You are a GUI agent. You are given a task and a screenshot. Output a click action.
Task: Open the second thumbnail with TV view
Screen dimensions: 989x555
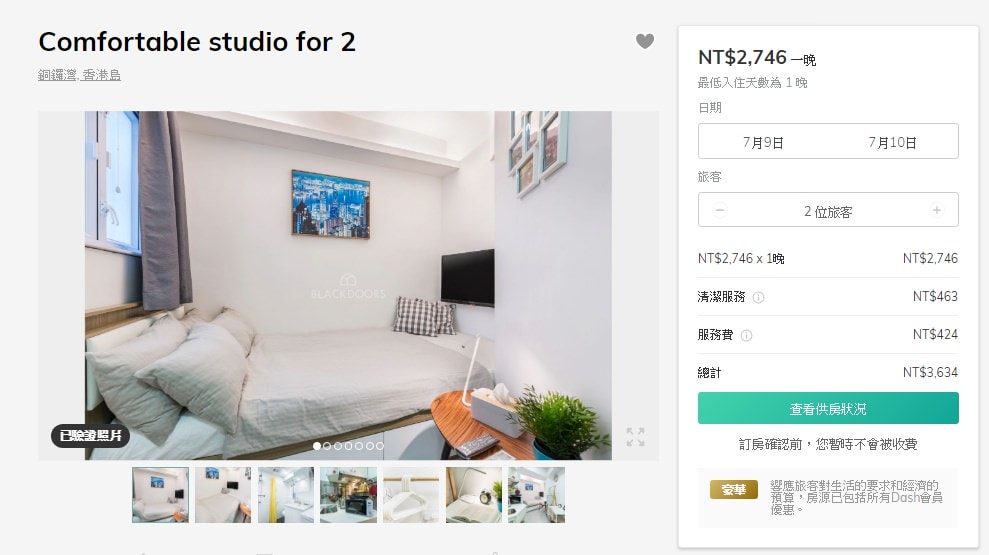click(x=223, y=495)
